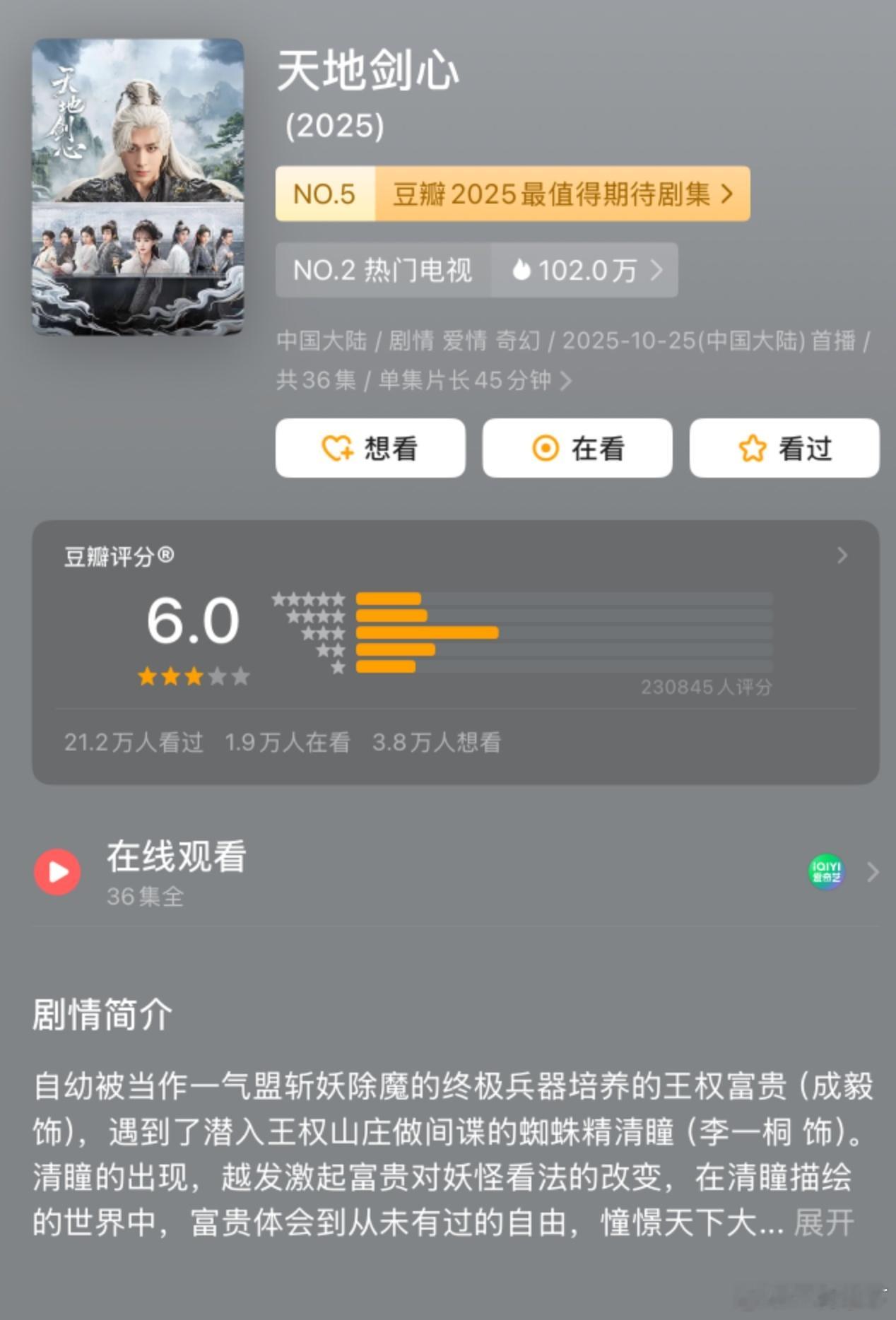
Task: Open rating breakdown via right chevron
Action: click(842, 555)
